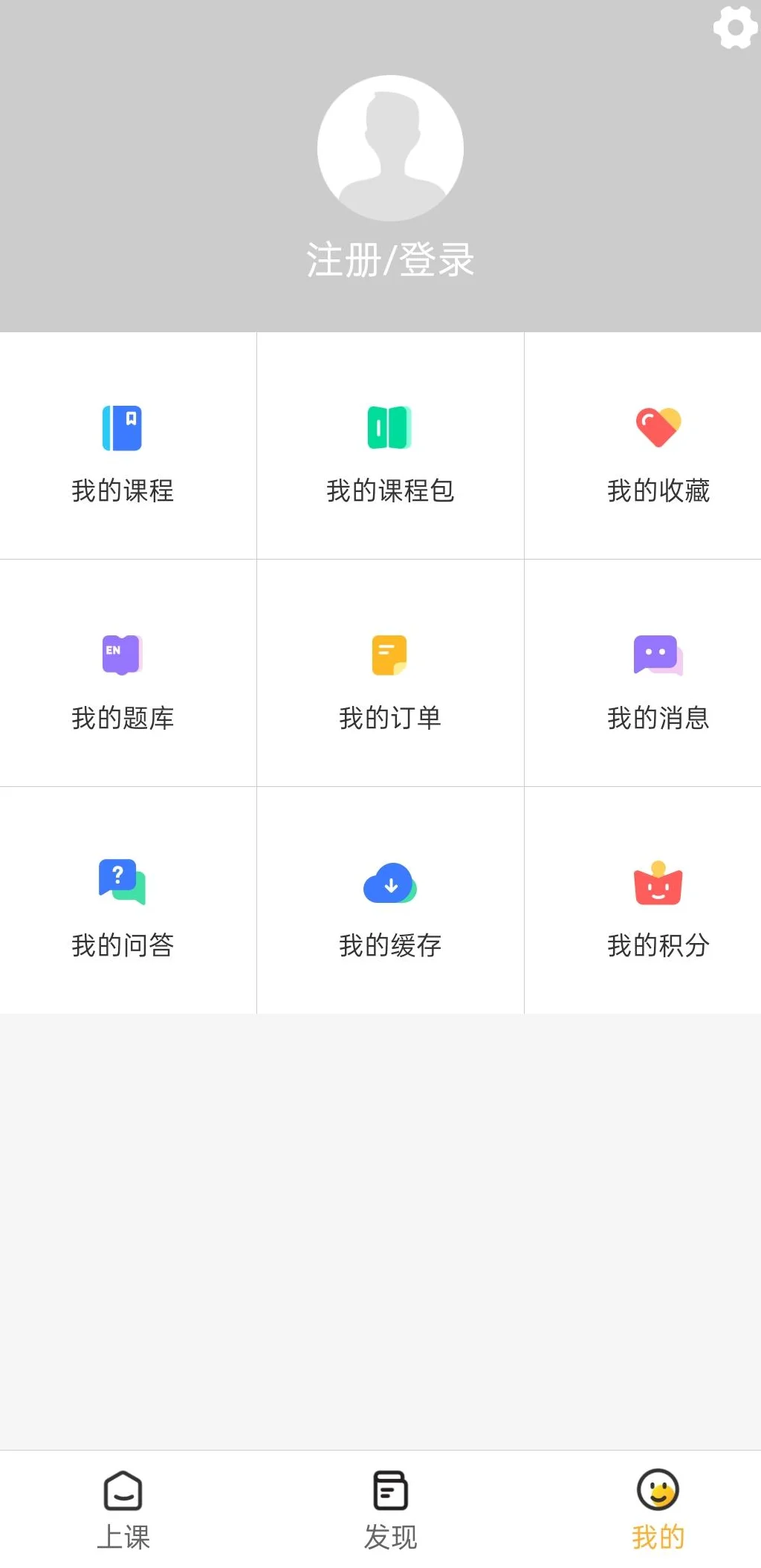Tap the 我的题库 question bank label

click(123, 719)
